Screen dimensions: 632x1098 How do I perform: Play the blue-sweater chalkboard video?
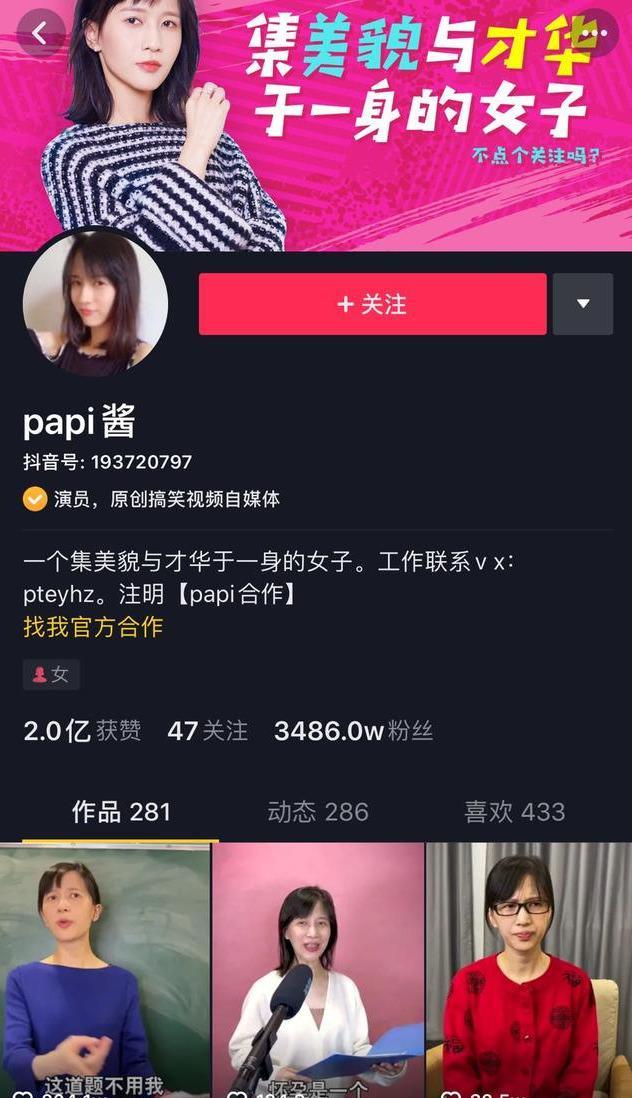click(x=105, y=970)
